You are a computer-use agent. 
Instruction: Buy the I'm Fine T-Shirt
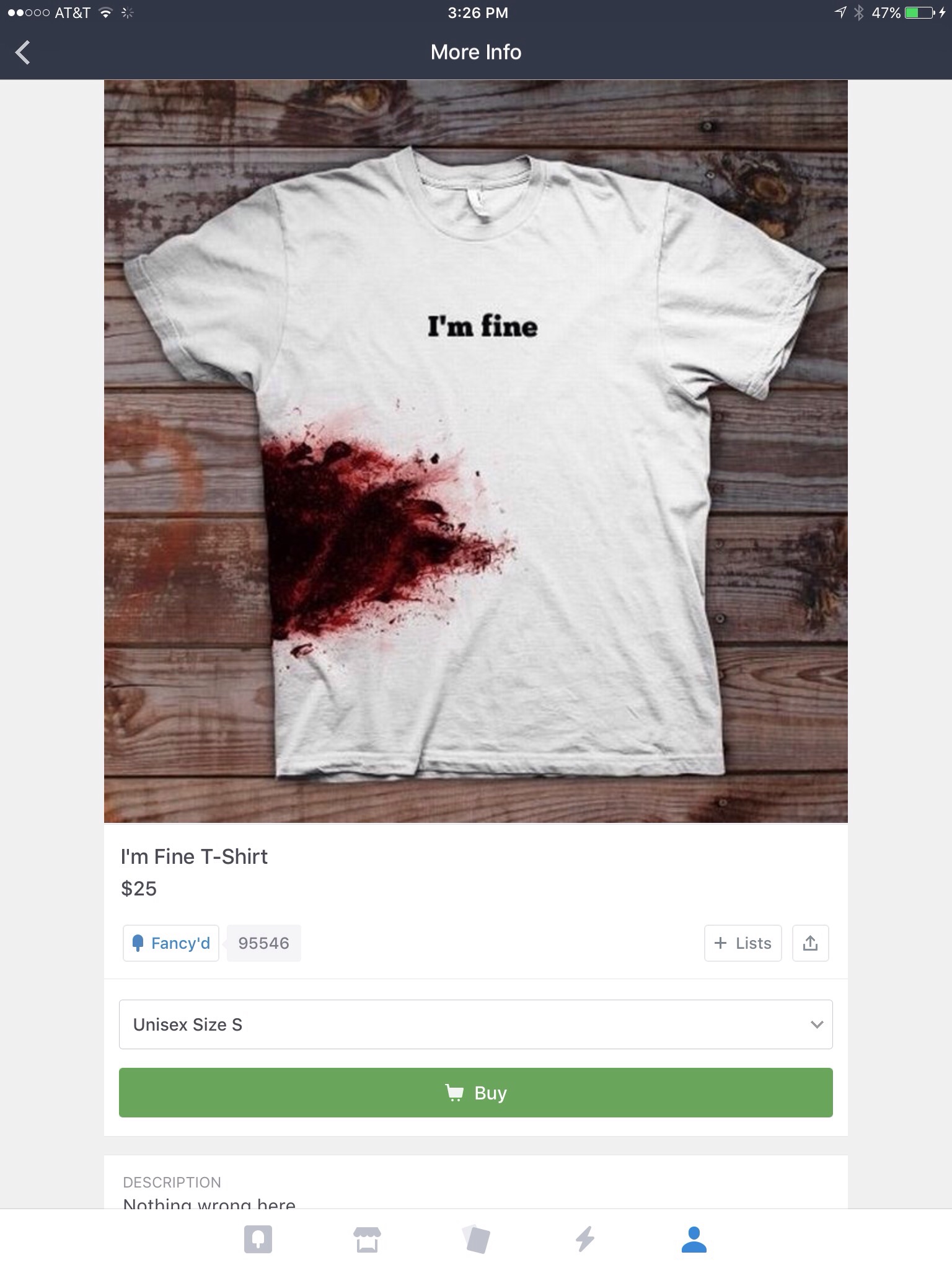pyautogui.click(x=475, y=1093)
